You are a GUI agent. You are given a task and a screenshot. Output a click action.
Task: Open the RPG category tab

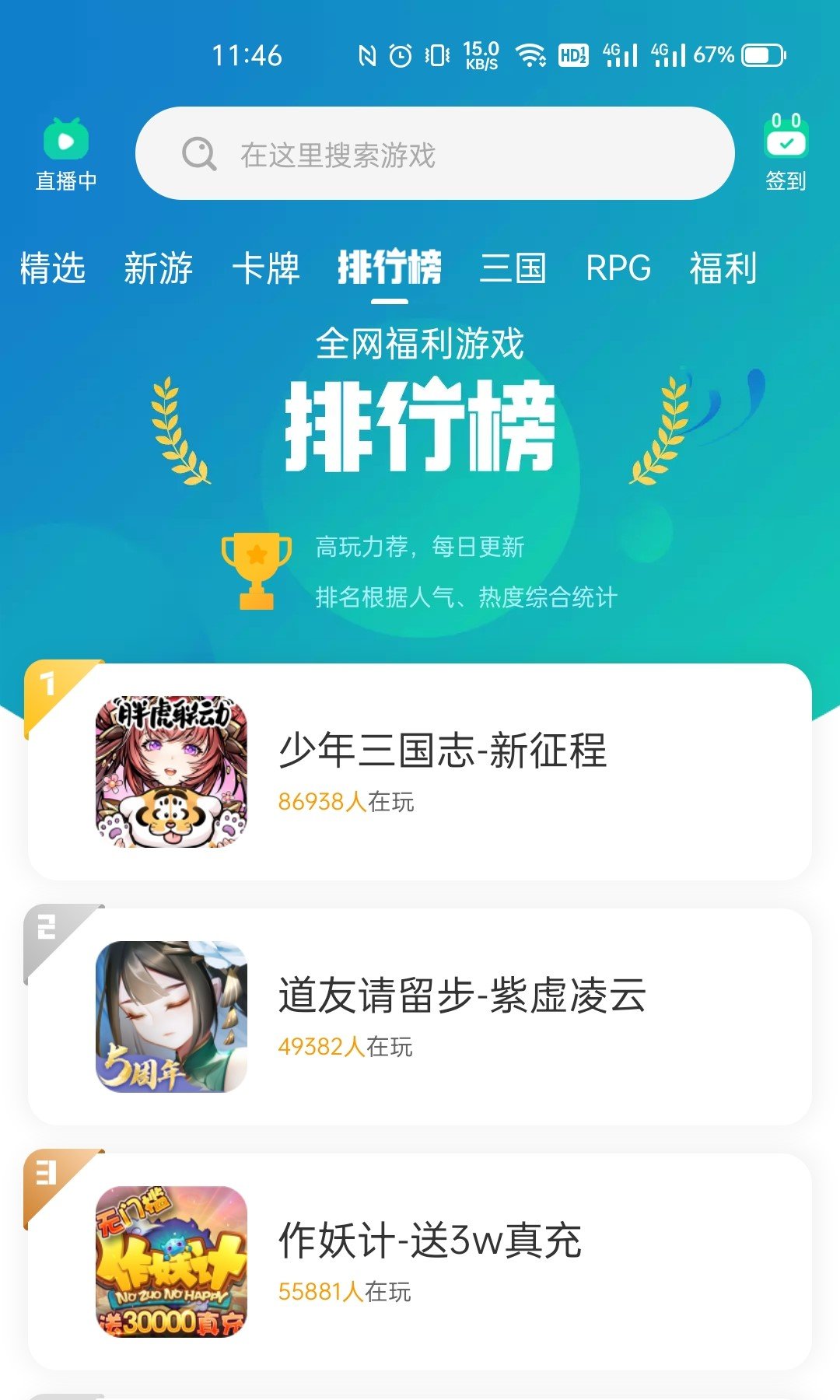coord(620,268)
